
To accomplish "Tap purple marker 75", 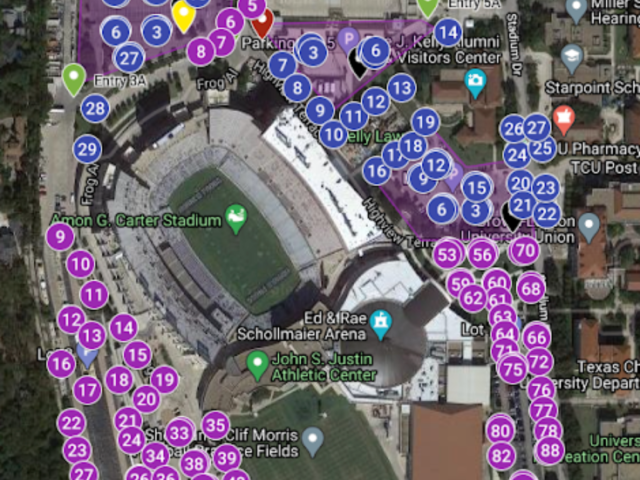I will [x=512, y=369].
